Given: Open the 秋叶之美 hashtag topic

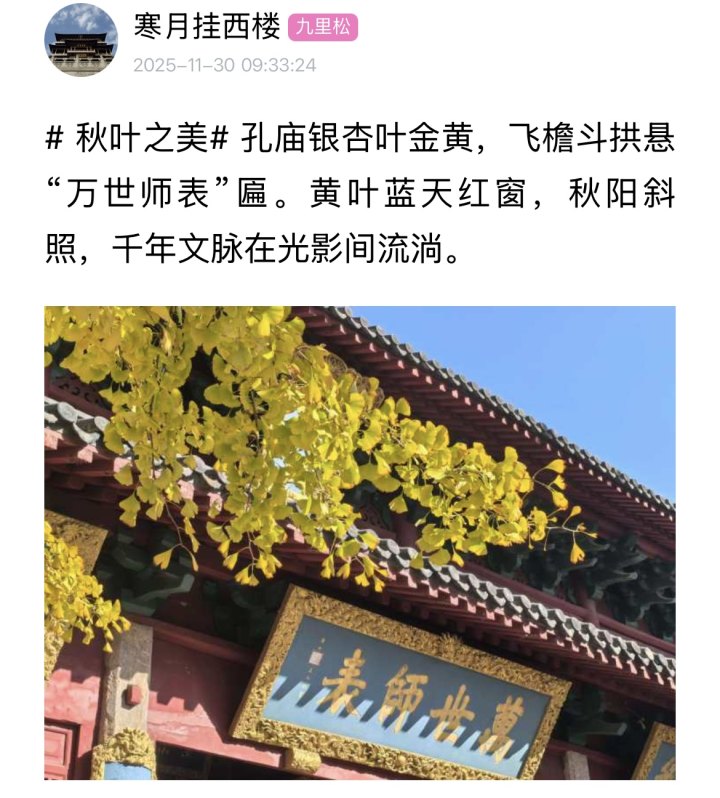Looking at the screenshot, I should pyautogui.click(x=143, y=139).
